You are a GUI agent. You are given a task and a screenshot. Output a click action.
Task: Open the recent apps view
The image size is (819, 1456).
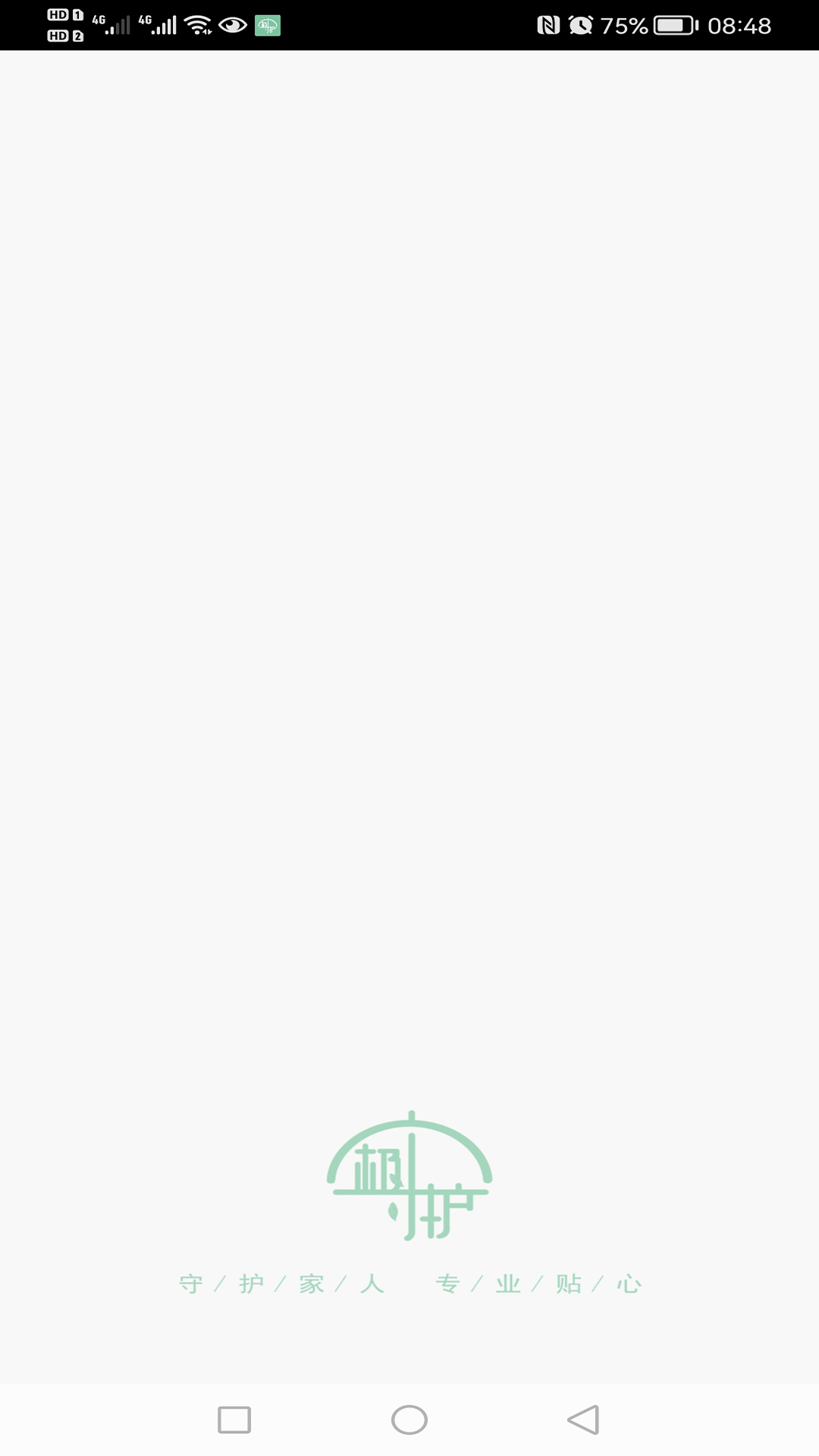(x=234, y=1420)
